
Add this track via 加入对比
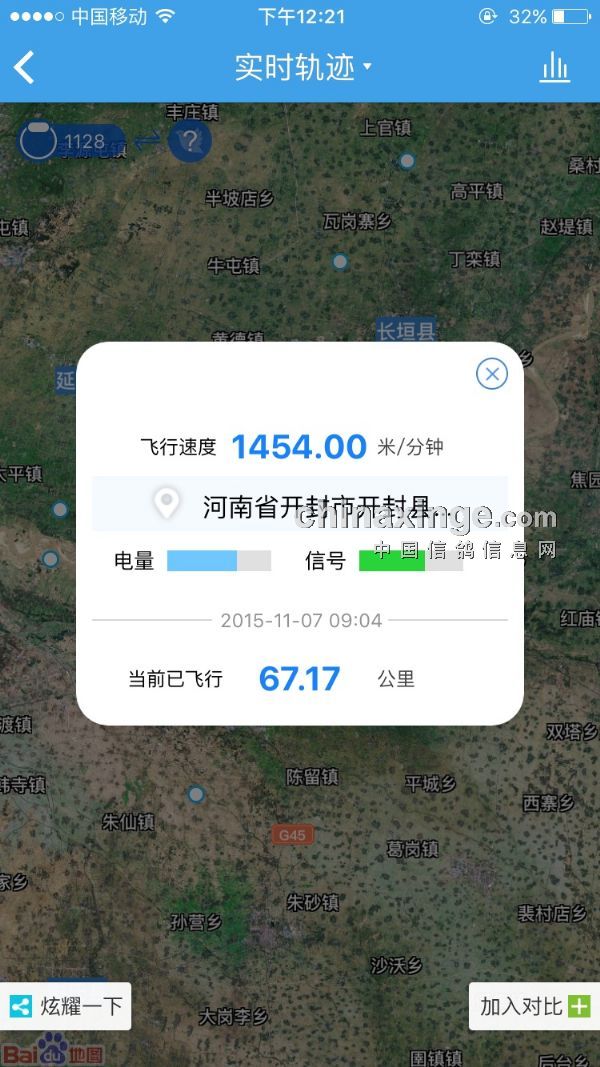(534, 1006)
